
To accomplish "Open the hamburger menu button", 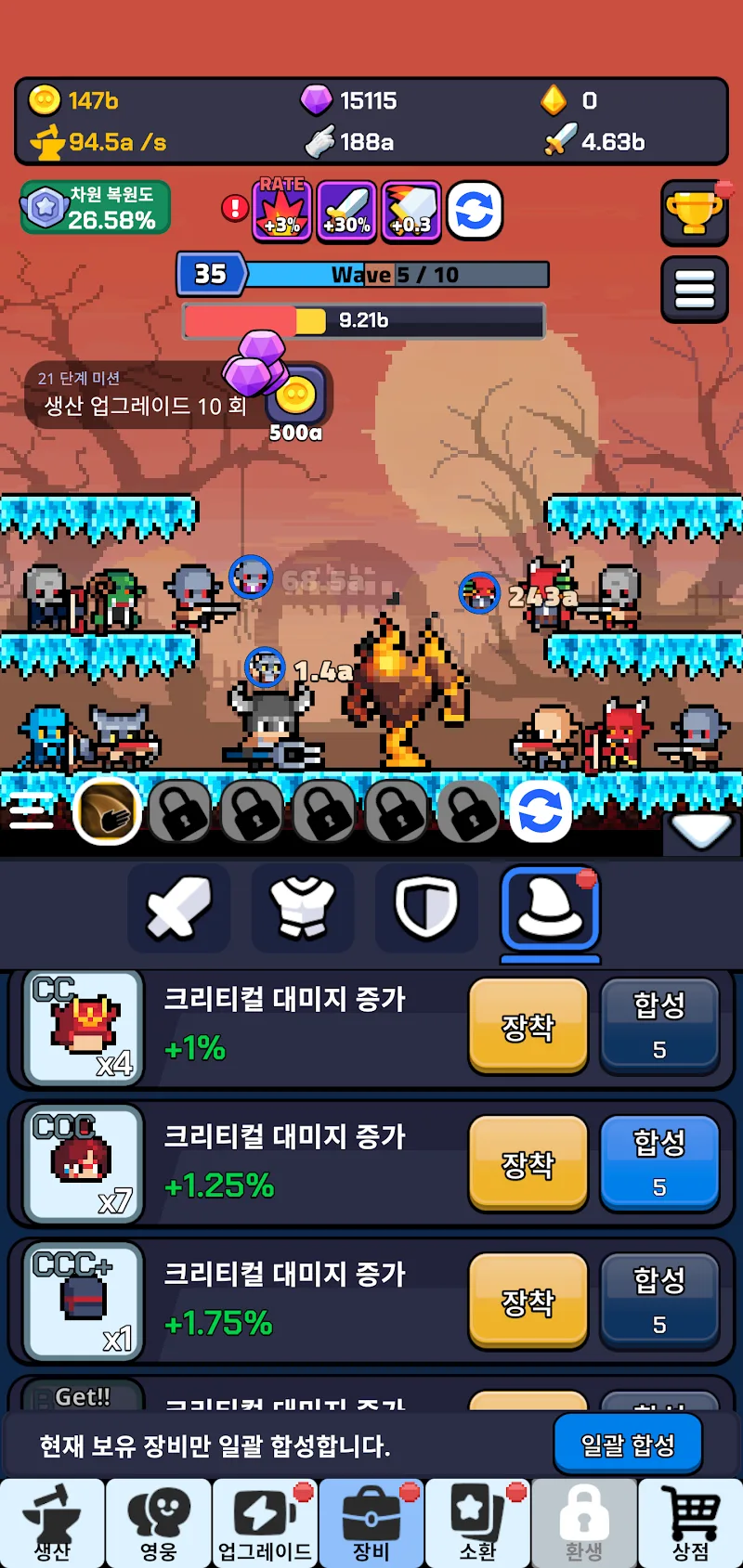I will click(x=694, y=290).
